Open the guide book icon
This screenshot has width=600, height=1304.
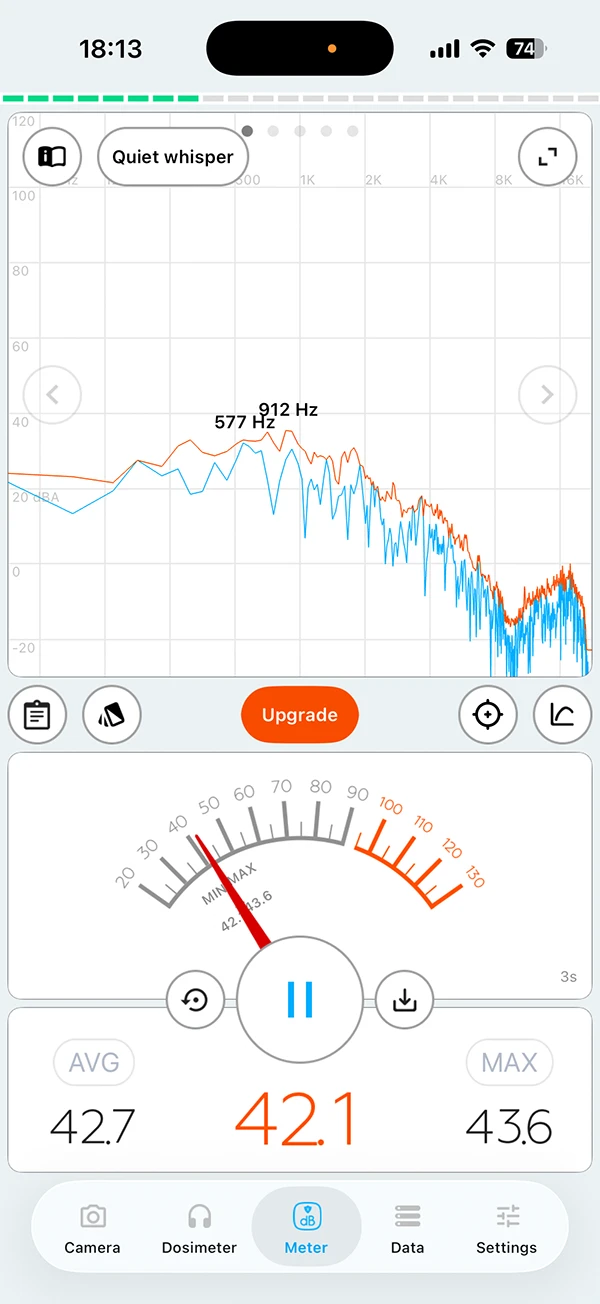point(52,157)
